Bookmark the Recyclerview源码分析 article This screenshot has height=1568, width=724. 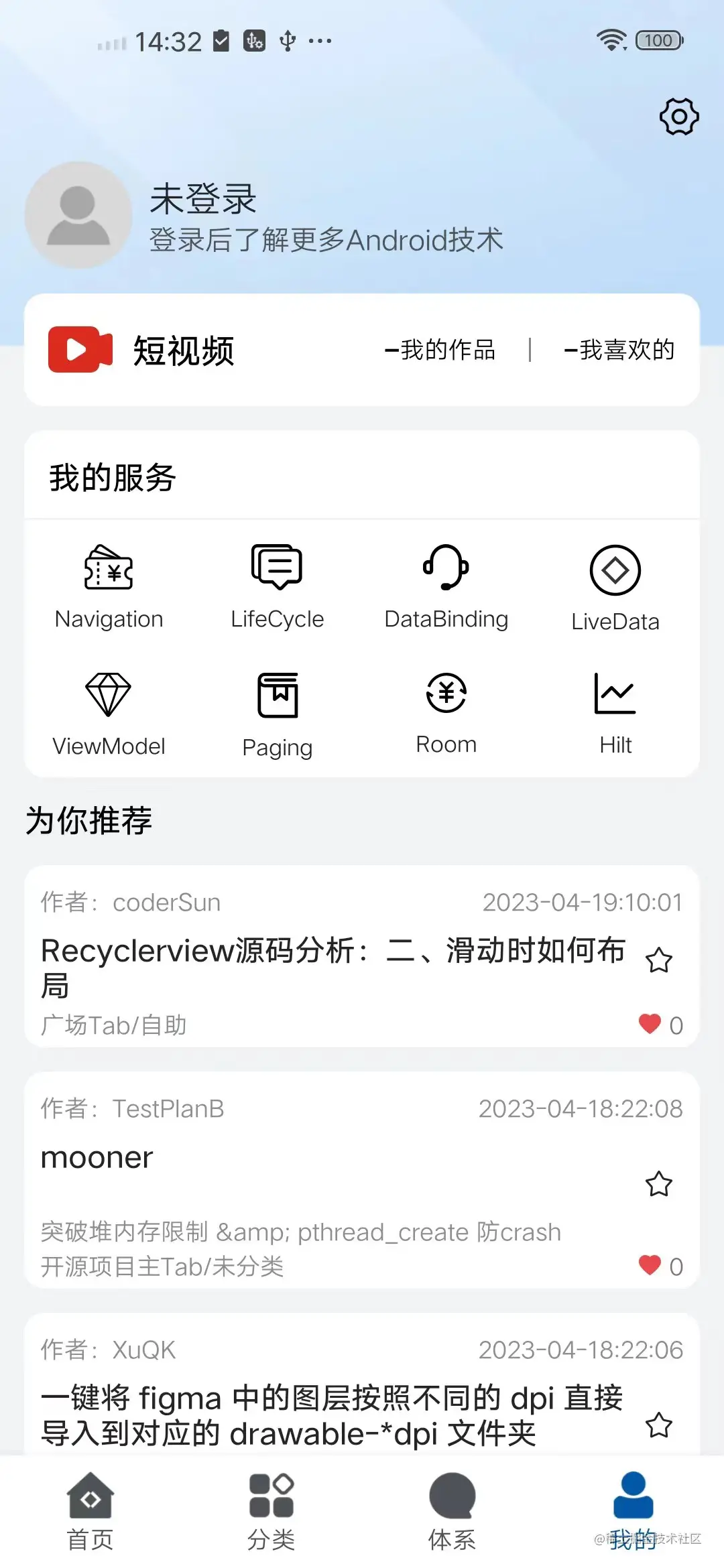click(x=658, y=960)
